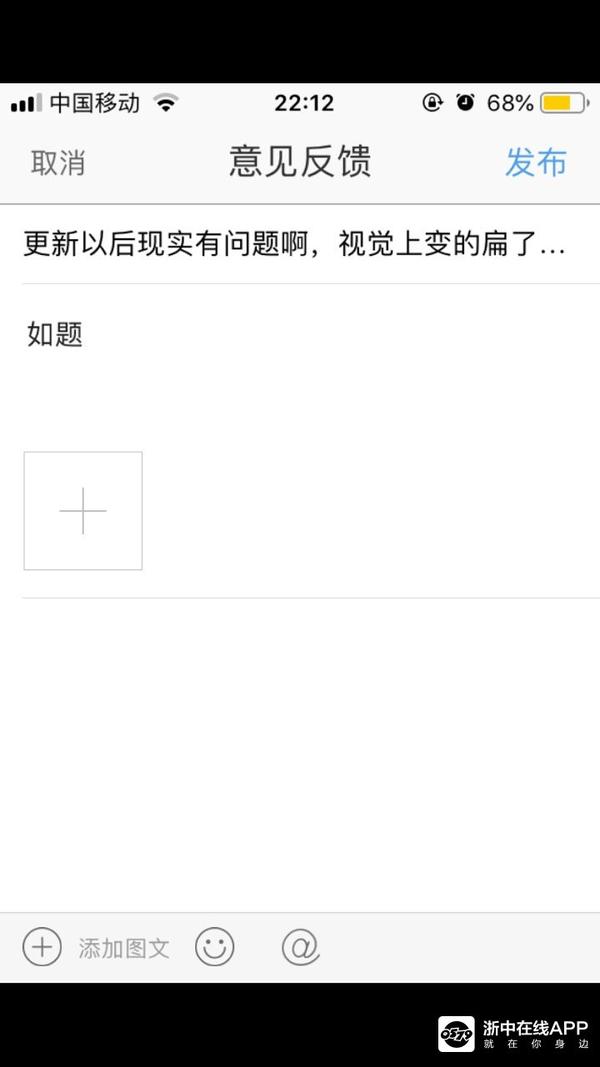Edit the feedback title field
The height and width of the screenshot is (1067, 600).
click(295, 244)
